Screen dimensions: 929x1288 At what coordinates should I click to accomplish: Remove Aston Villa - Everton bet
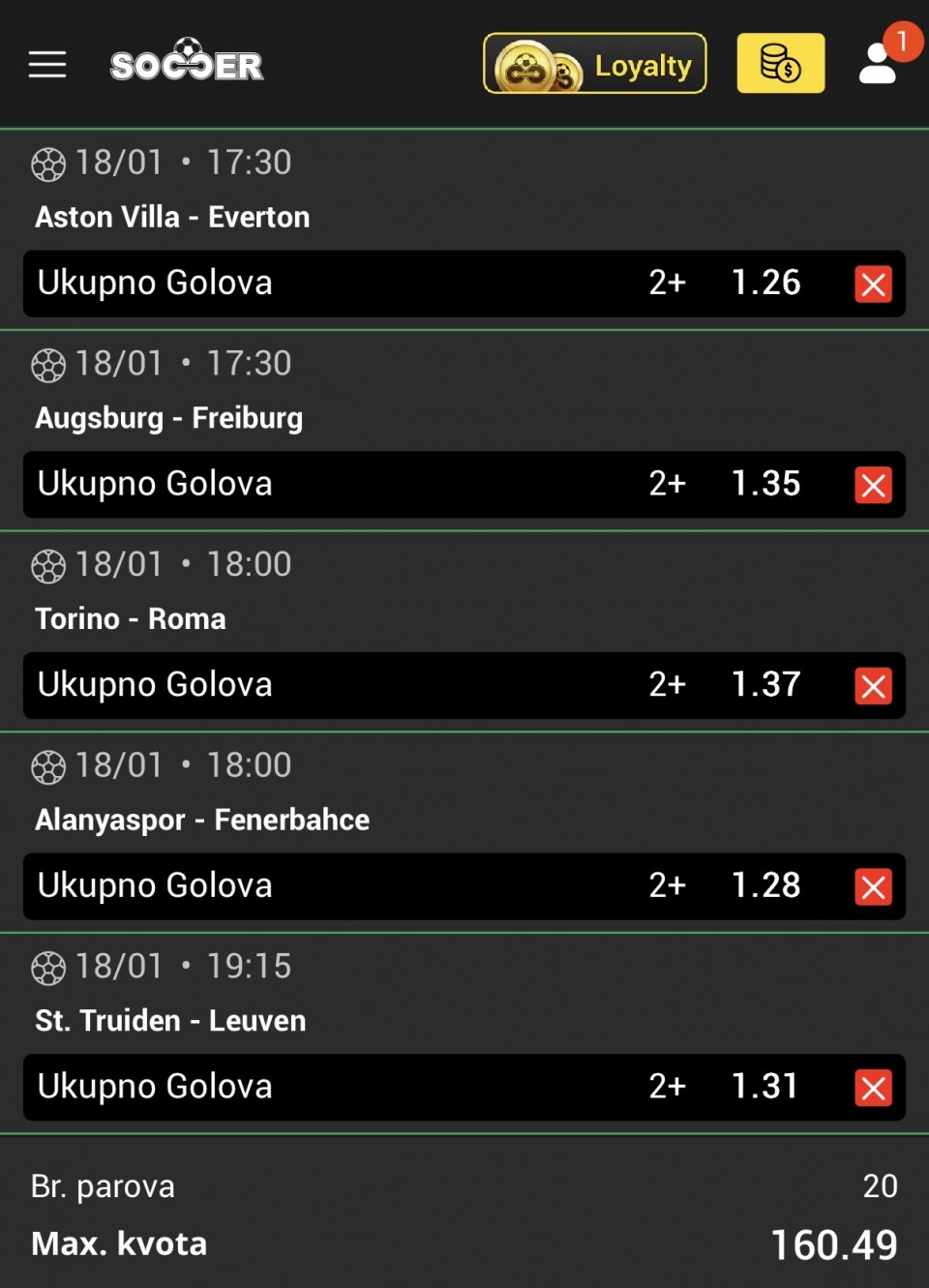873,285
